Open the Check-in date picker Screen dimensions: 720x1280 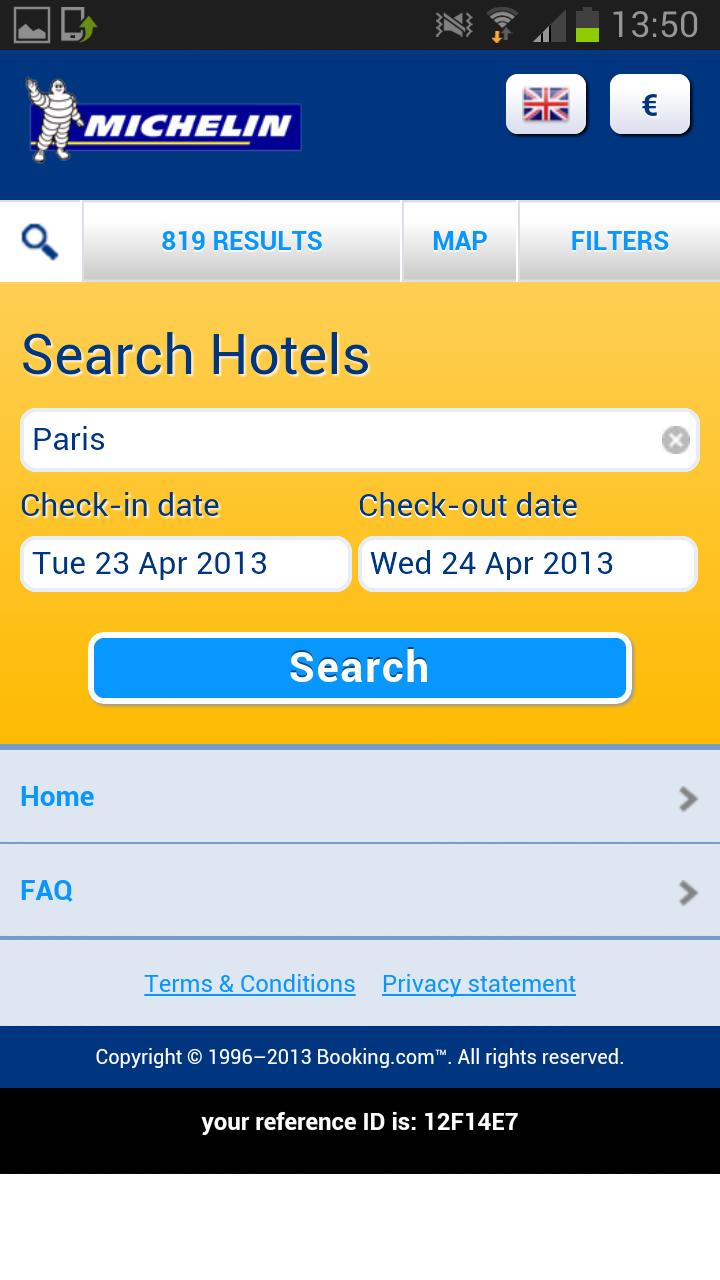[x=185, y=563]
